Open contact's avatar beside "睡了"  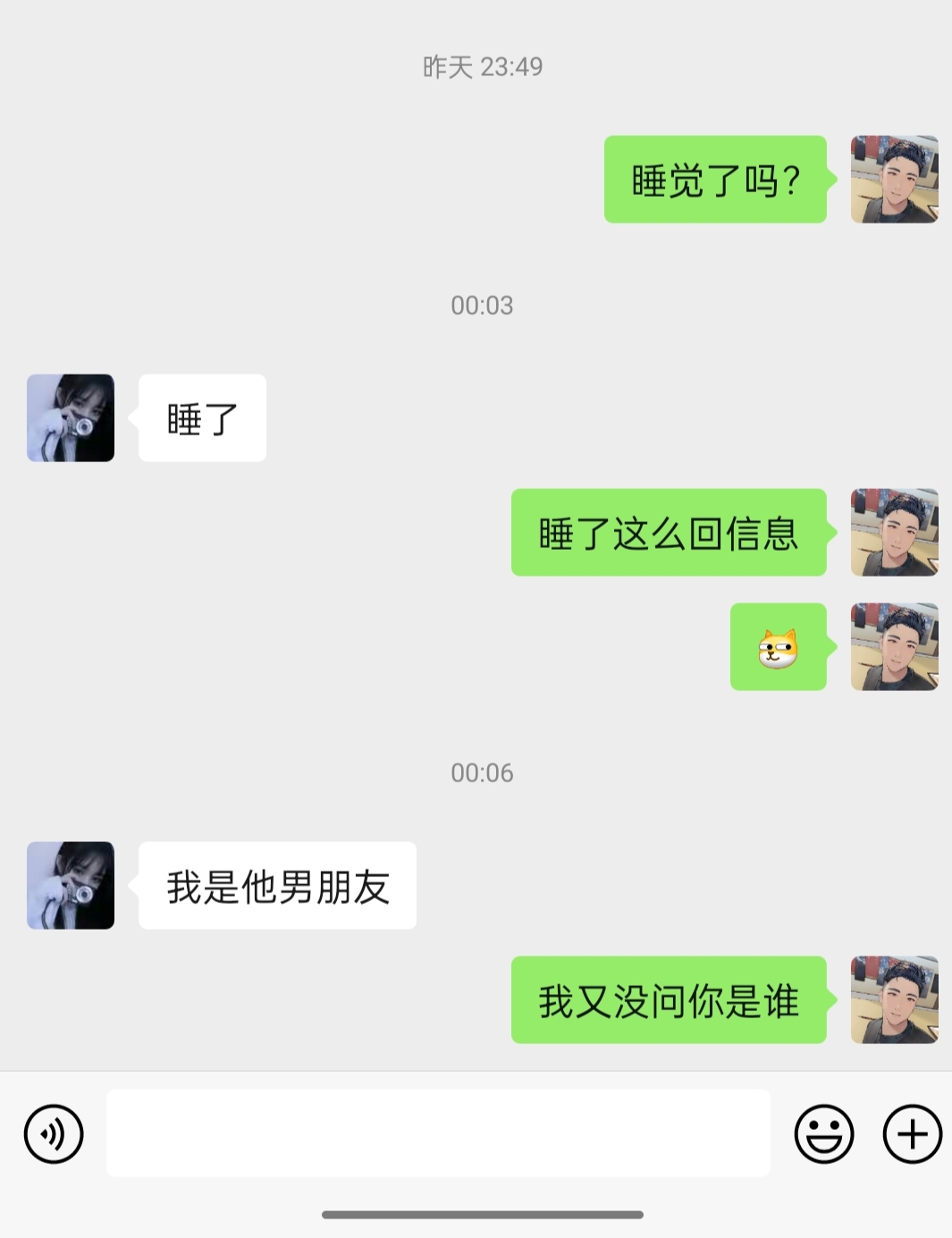(x=71, y=418)
